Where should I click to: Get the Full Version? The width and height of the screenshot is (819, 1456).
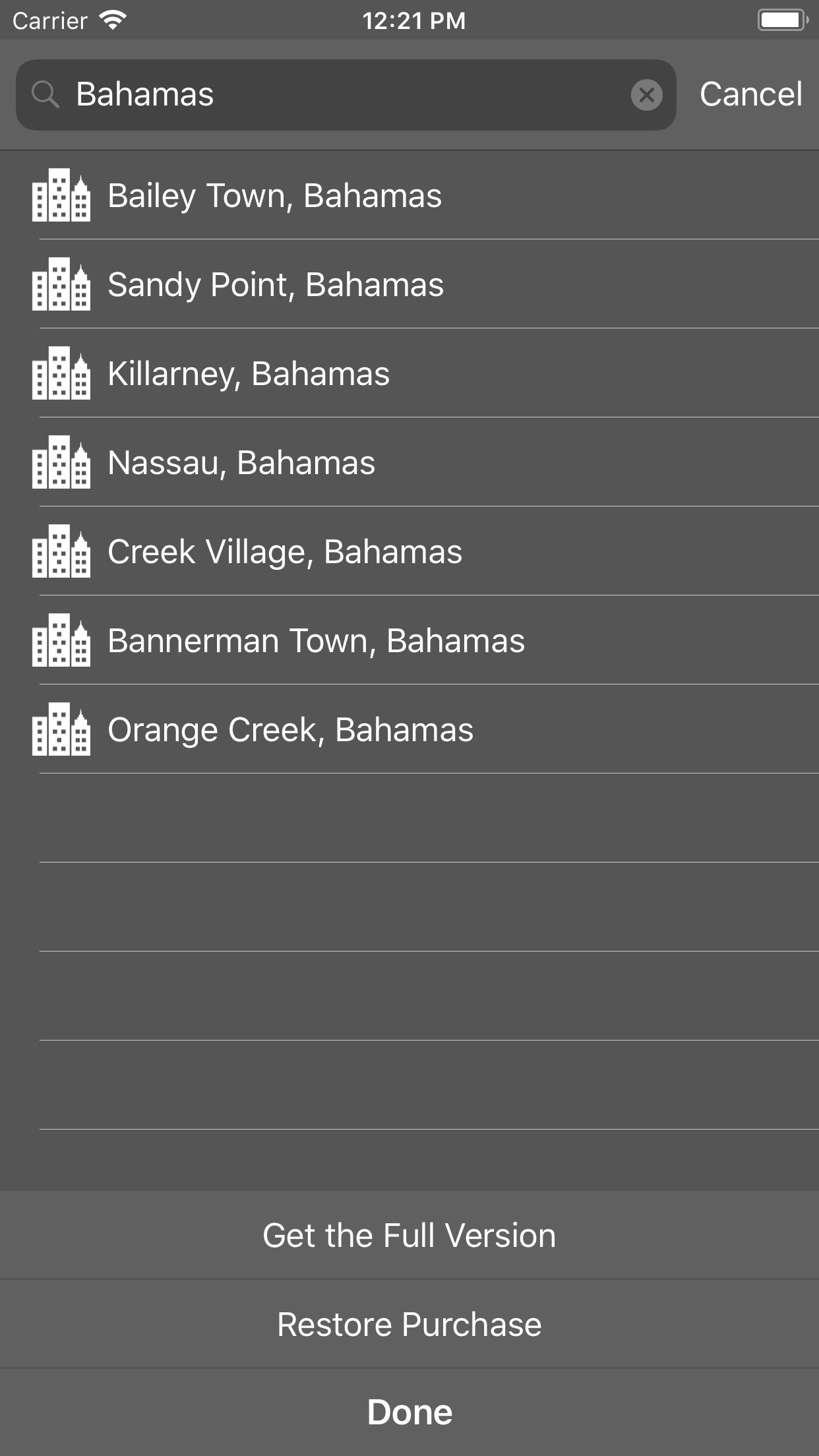409,1235
